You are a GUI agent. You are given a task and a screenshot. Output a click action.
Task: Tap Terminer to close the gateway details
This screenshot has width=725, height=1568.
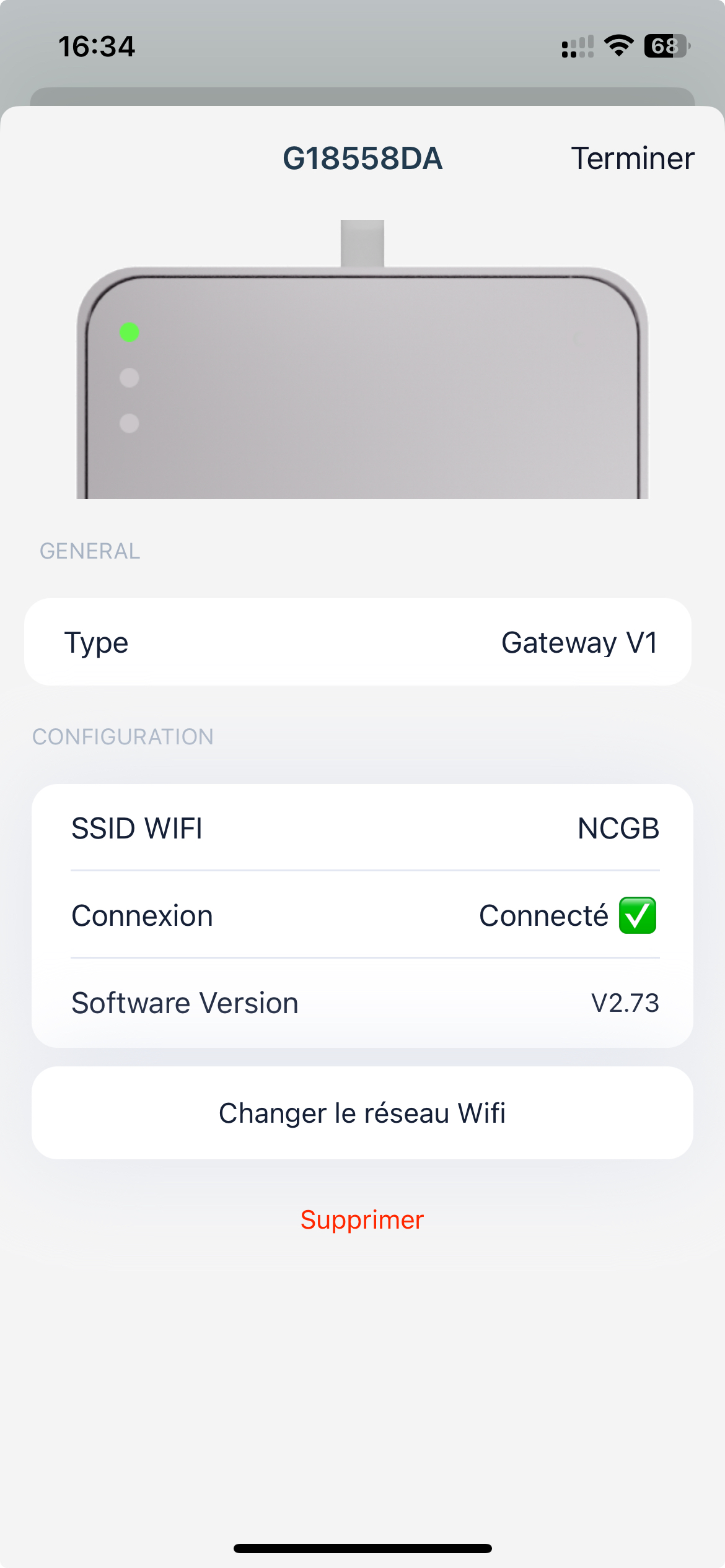pos(632,159)
